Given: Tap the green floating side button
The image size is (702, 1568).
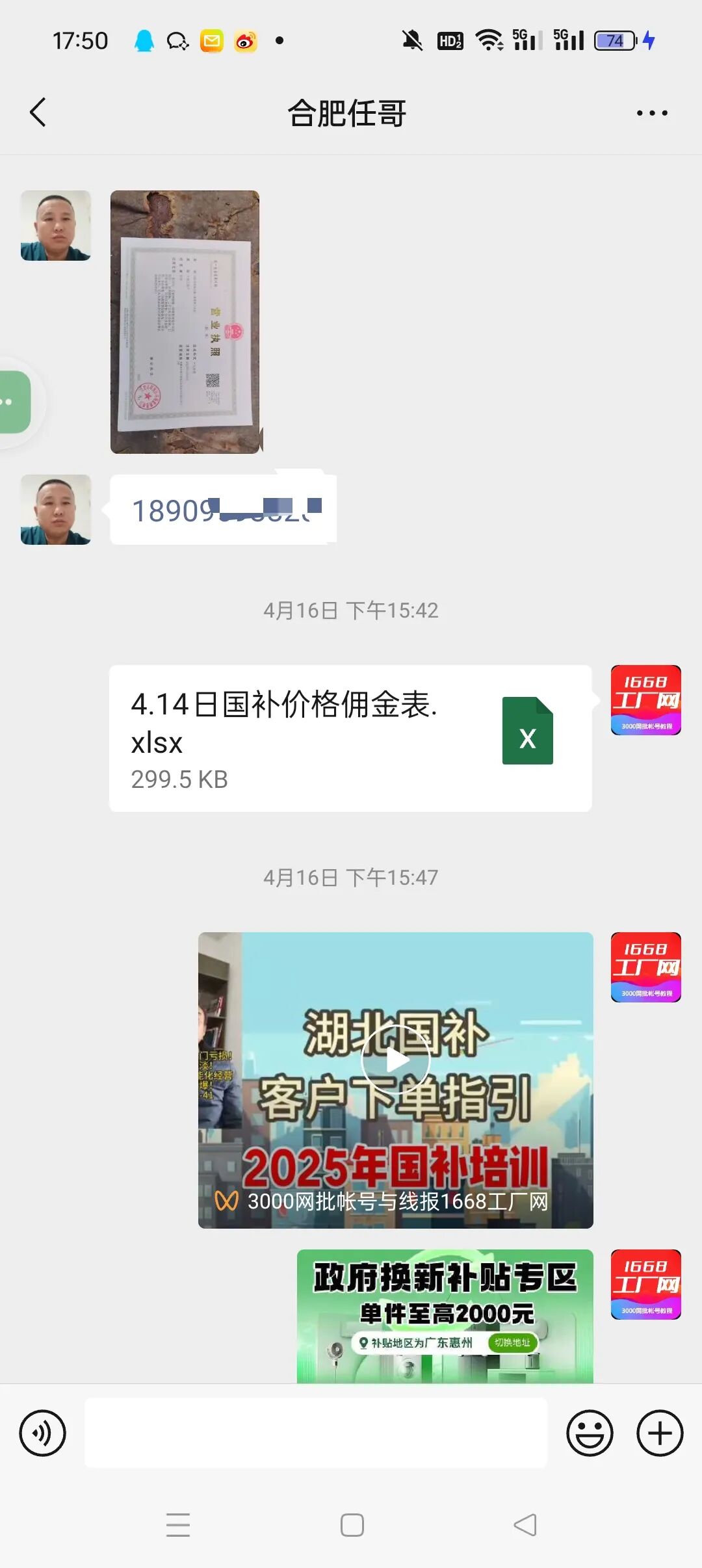Looking at the screenshot, I should coord(14,402).
